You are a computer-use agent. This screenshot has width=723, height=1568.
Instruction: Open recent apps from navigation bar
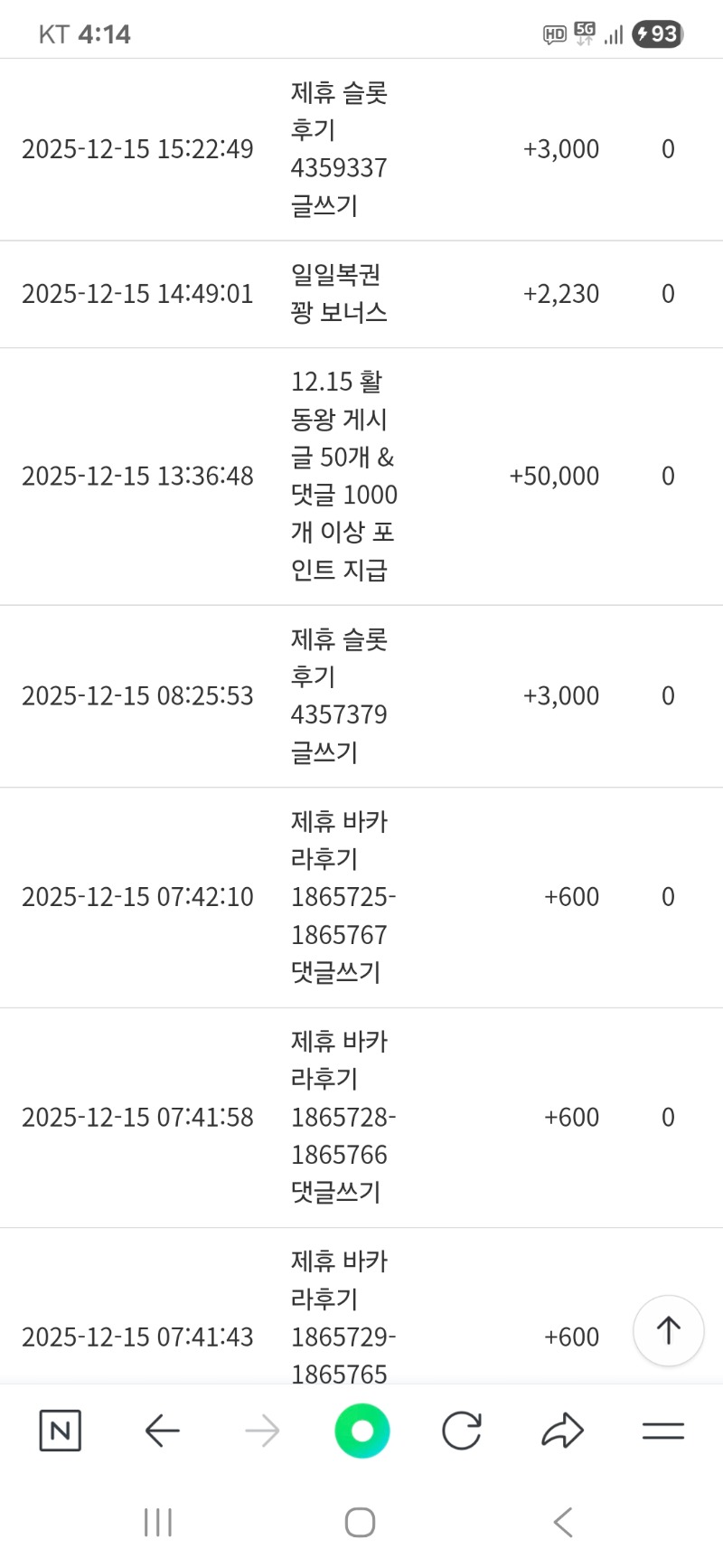(x=158, y=1523)
